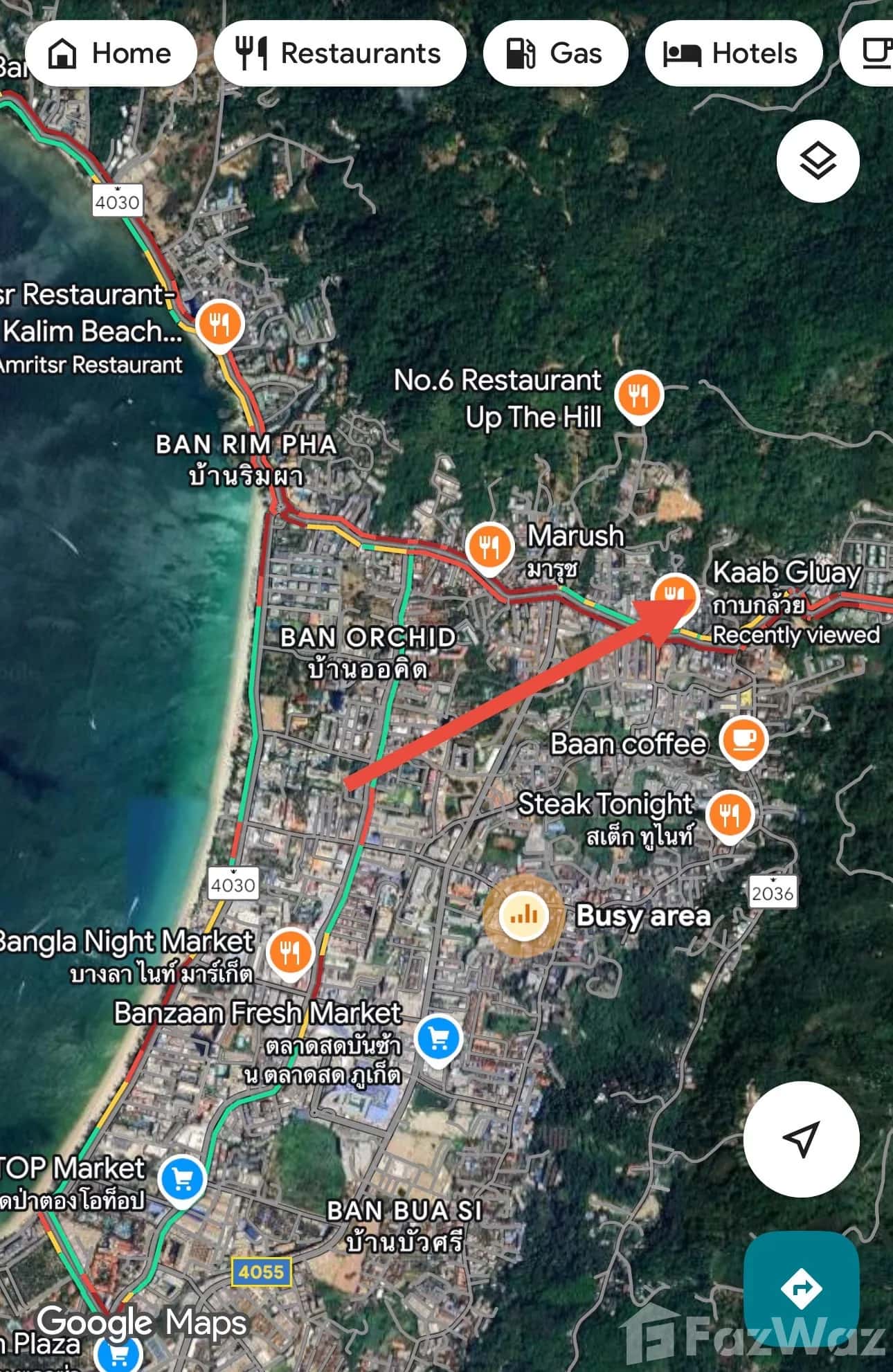Viewport: 893px width, 1372px height.
Task: Select the Banzaan Fresh Market marker
Action: click(x=438, y=1038)
